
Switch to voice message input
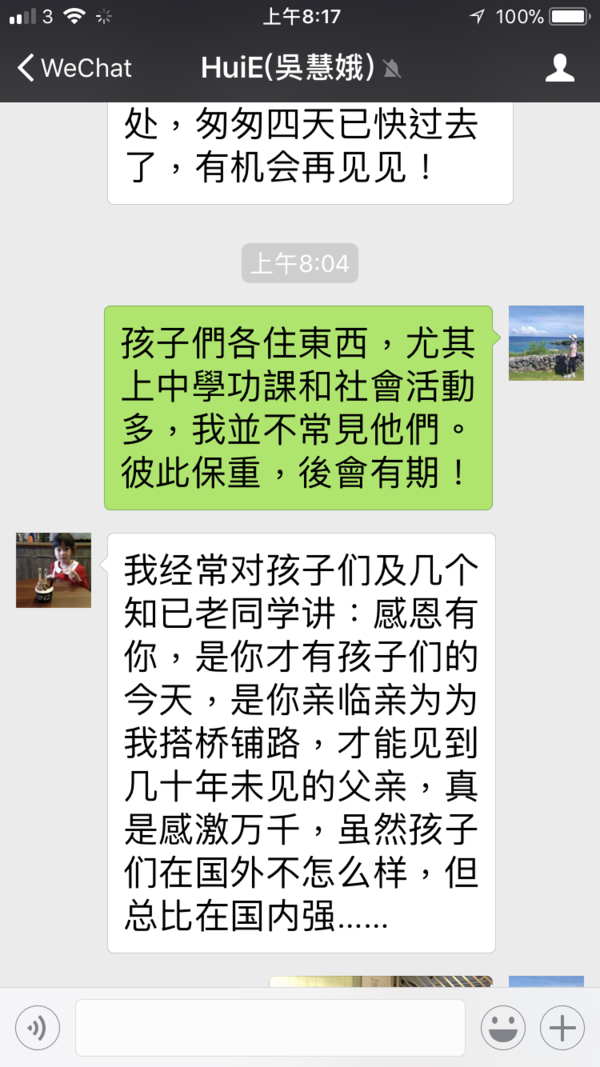(37, 1027)
